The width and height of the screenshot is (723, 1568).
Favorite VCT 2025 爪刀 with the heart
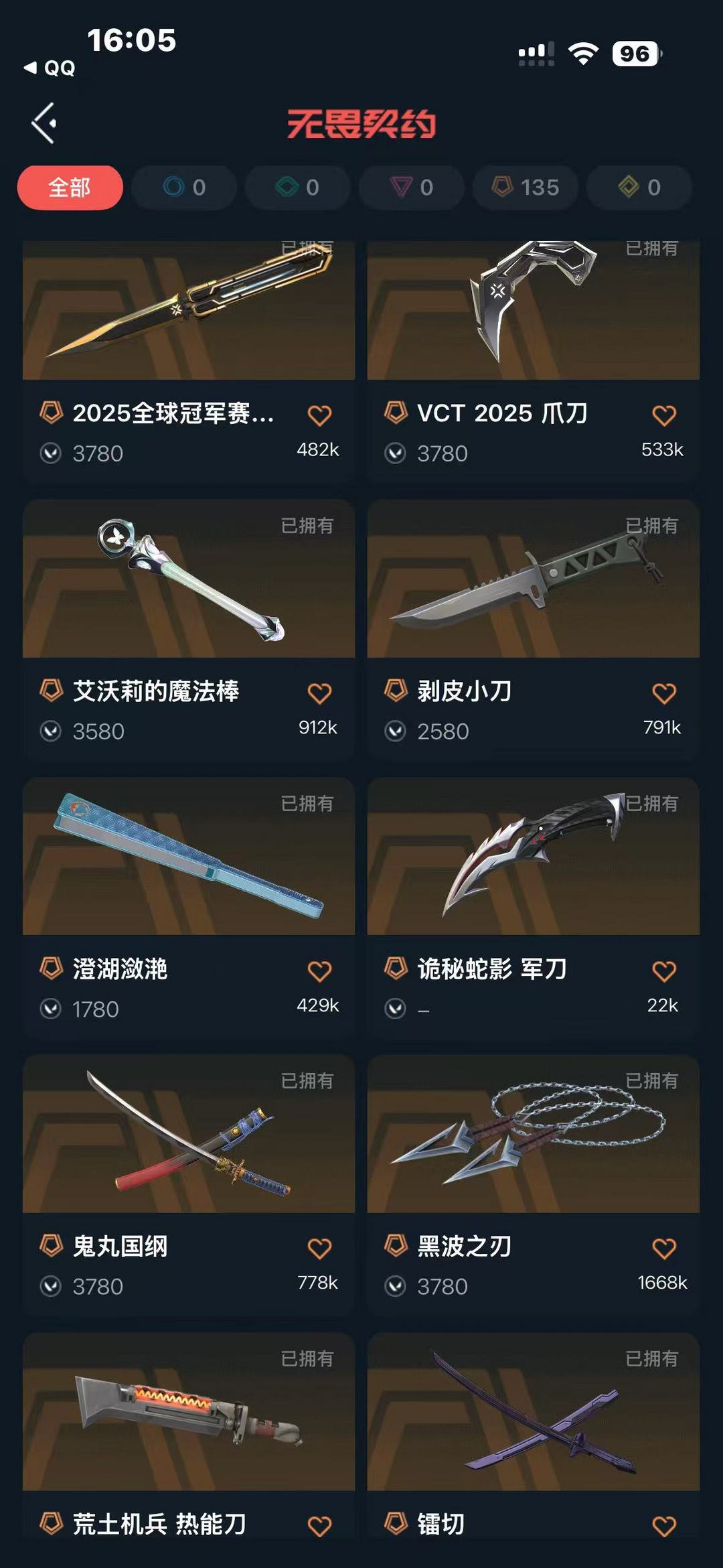coord(663,415)
